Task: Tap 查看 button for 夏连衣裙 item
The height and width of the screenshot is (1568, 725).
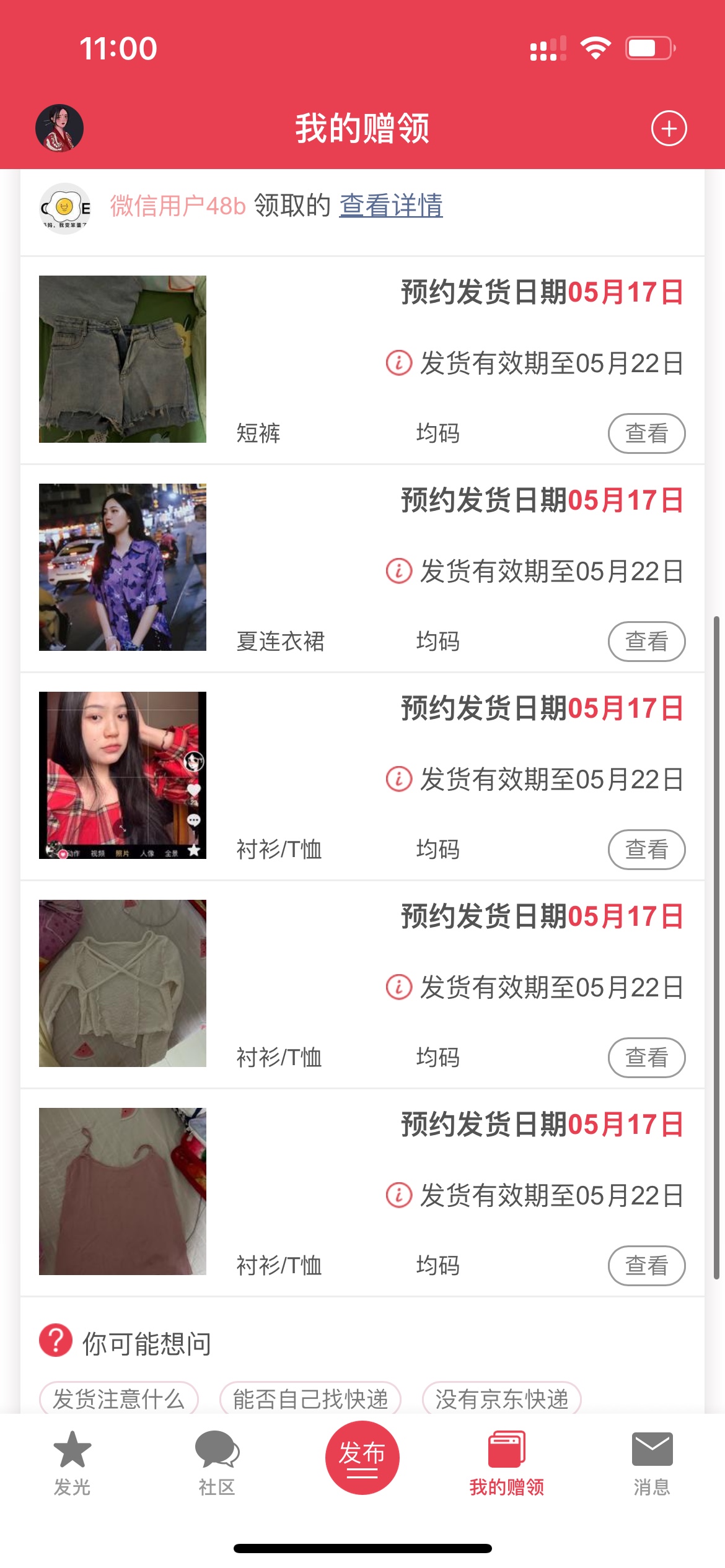Action: [646, 642]
